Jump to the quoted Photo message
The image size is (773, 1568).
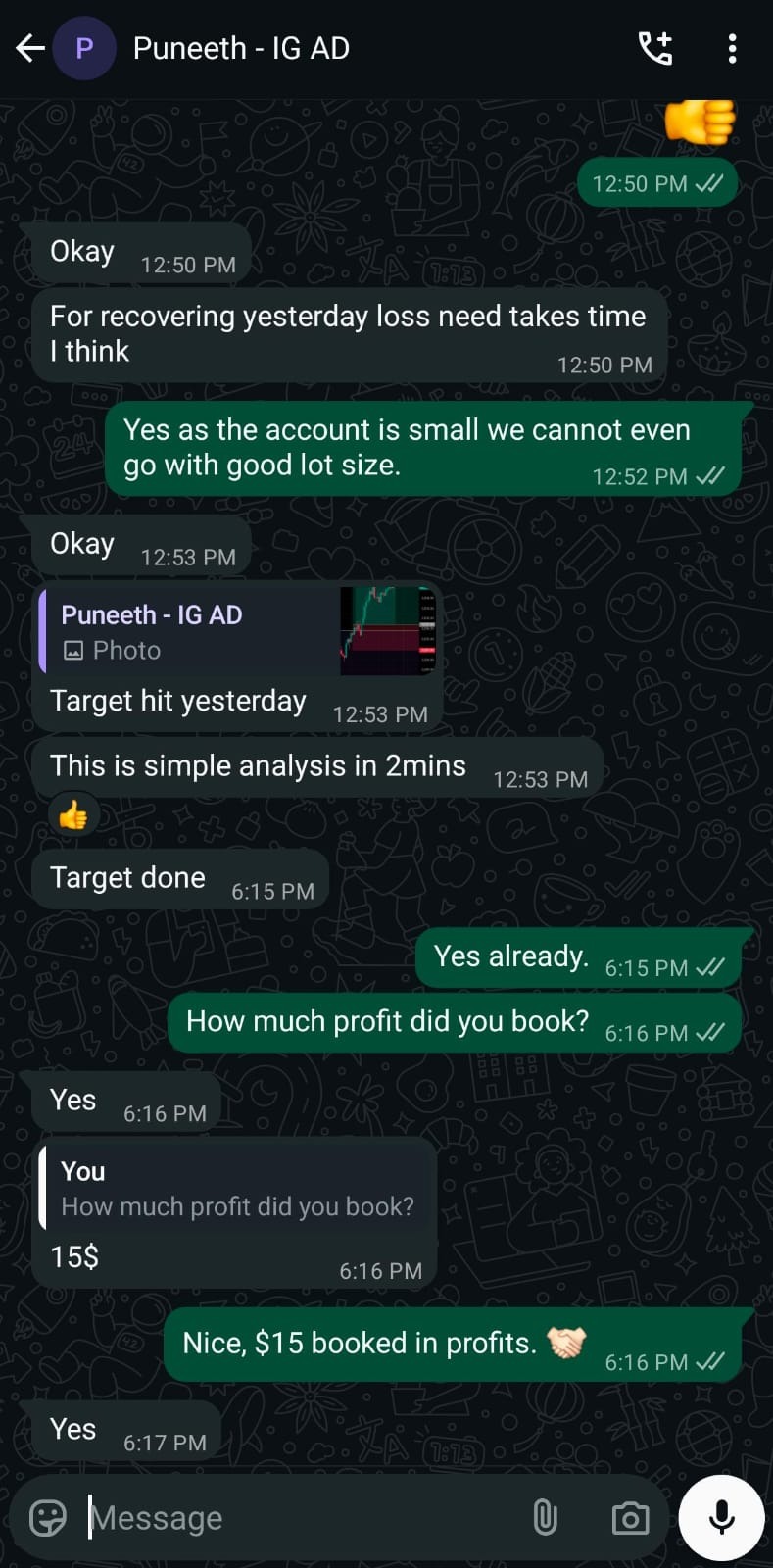238,632
